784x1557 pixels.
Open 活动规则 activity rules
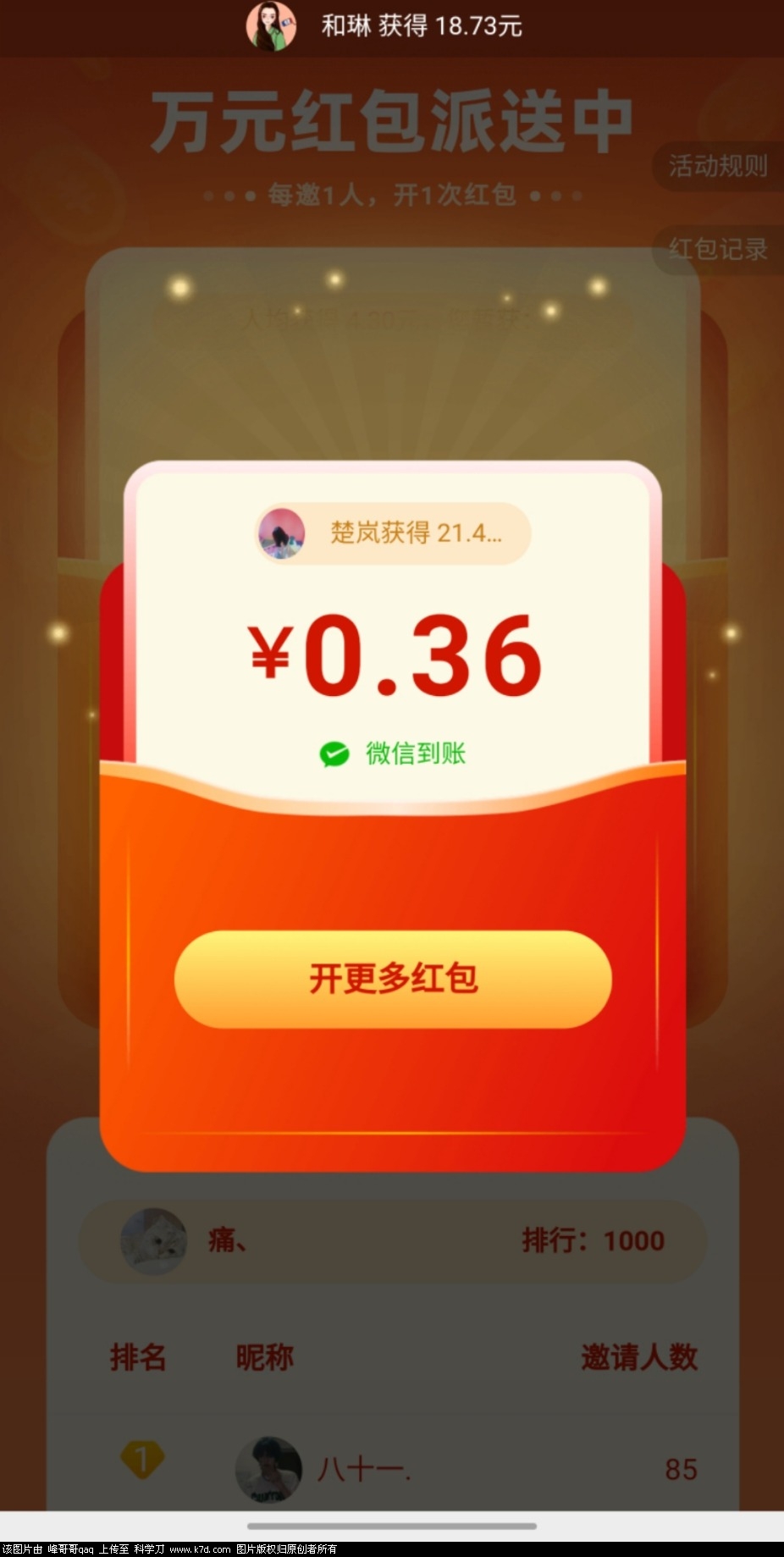point(717,166)
